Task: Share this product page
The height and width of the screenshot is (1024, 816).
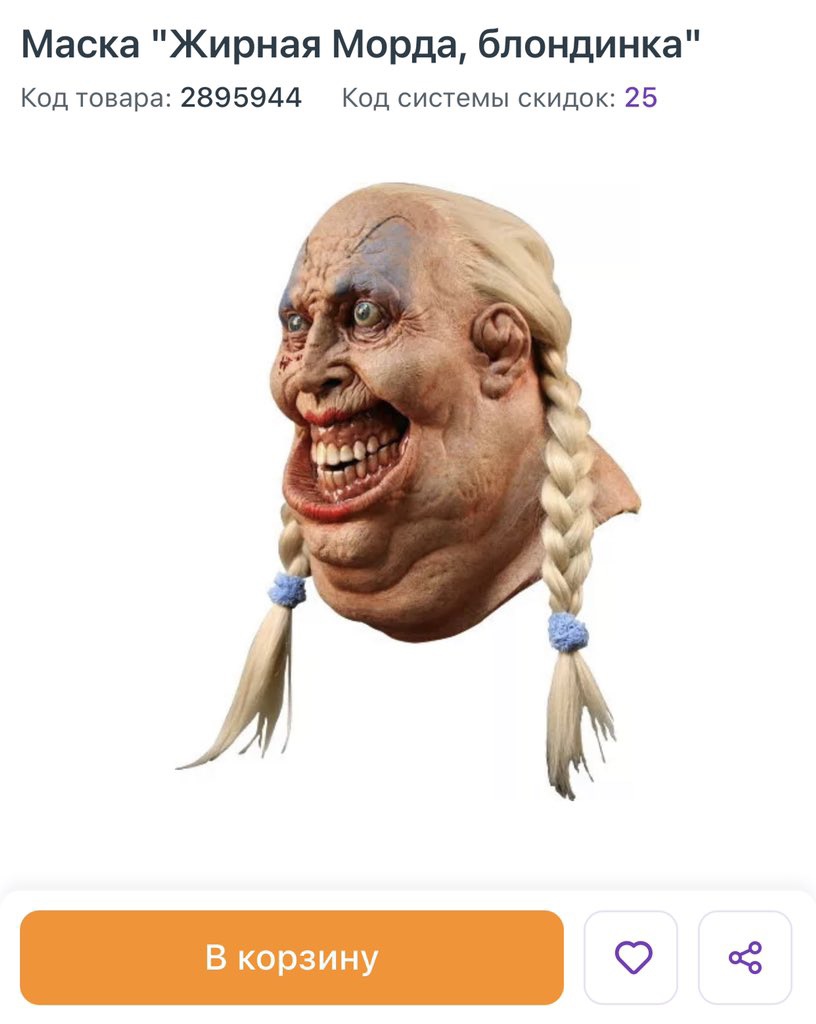Action: pos(745,957)
